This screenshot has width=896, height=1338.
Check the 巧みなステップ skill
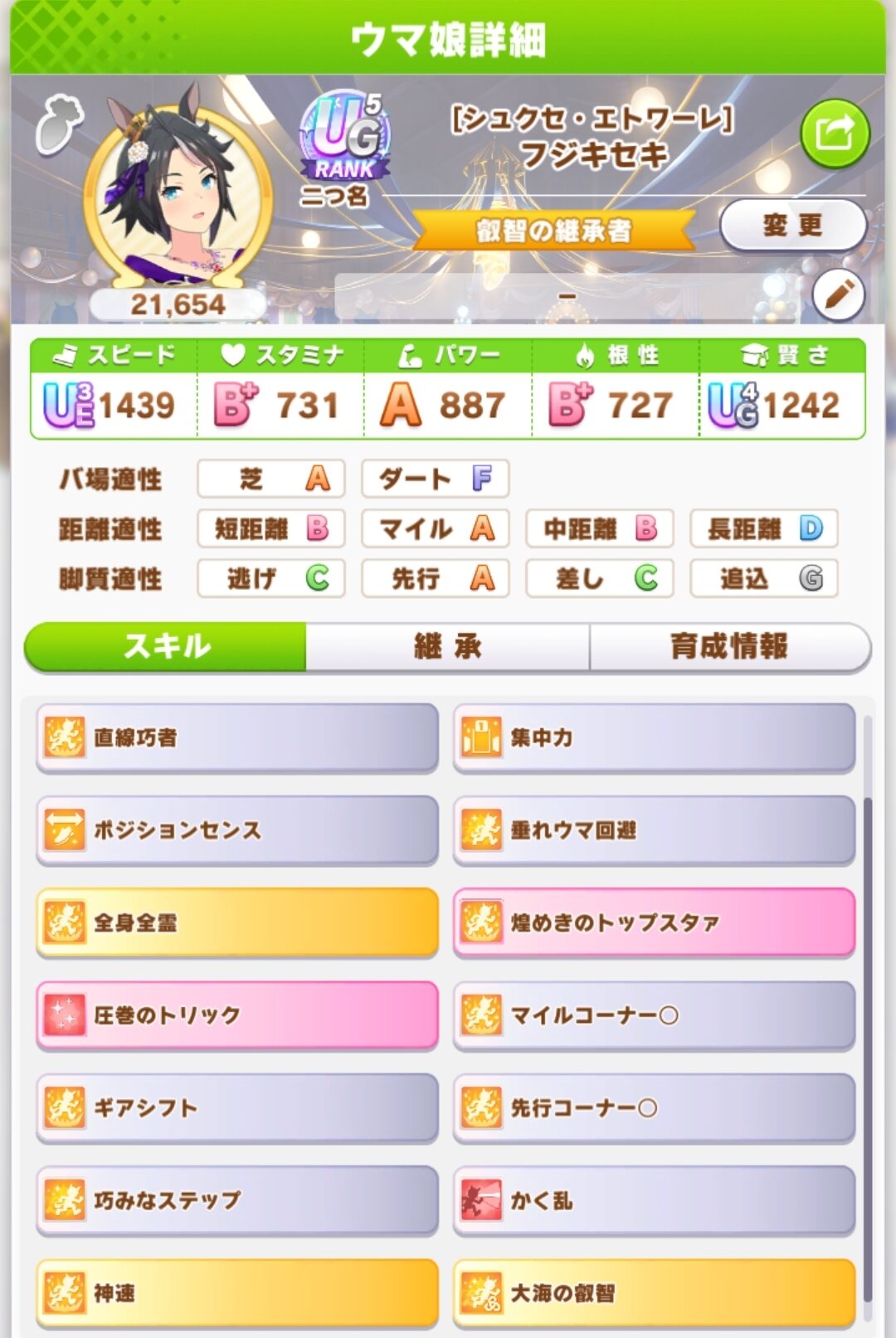(237, 1200)
